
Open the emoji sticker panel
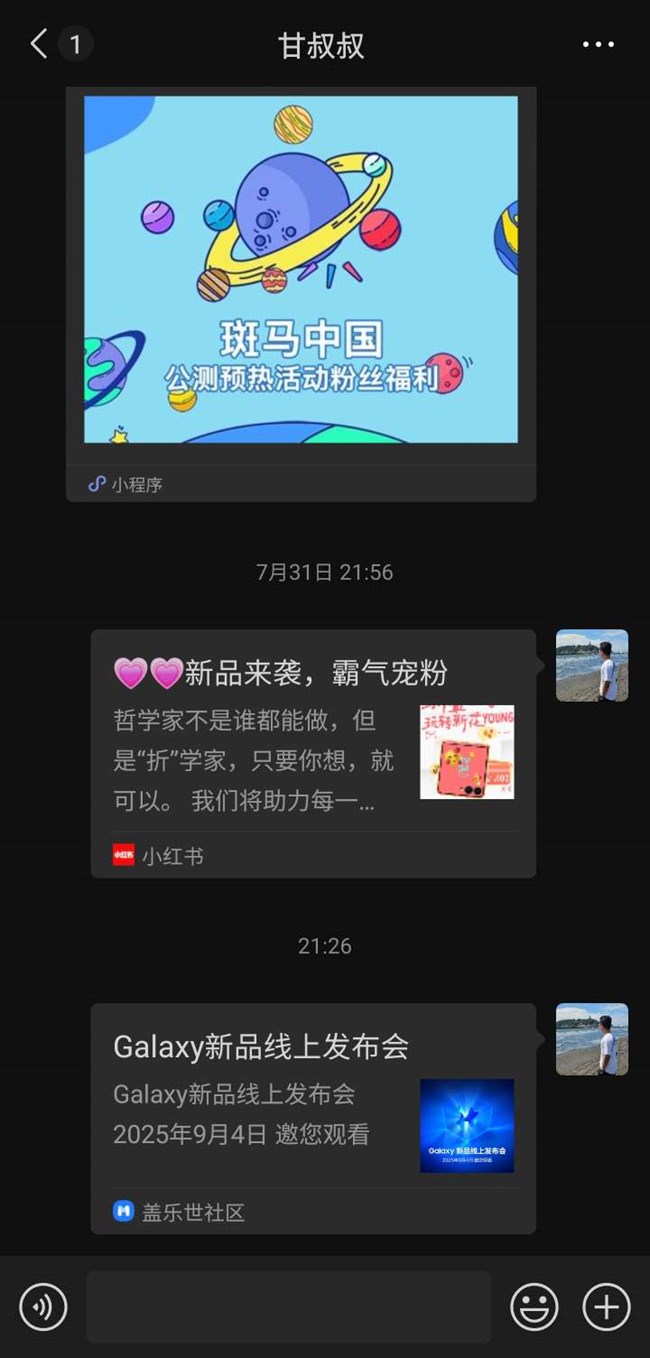point(534,1307)
